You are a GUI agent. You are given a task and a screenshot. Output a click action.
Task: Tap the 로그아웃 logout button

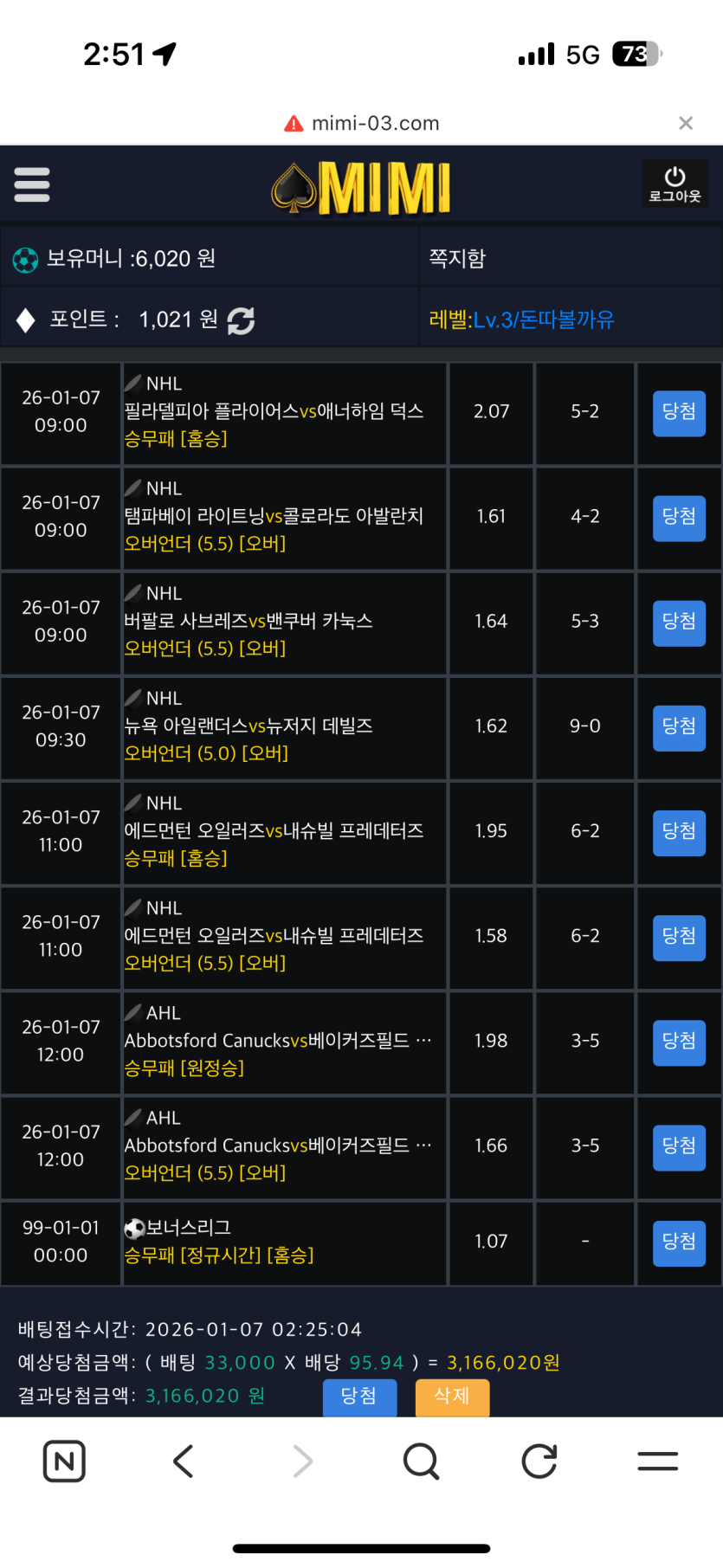click(675, 184)
